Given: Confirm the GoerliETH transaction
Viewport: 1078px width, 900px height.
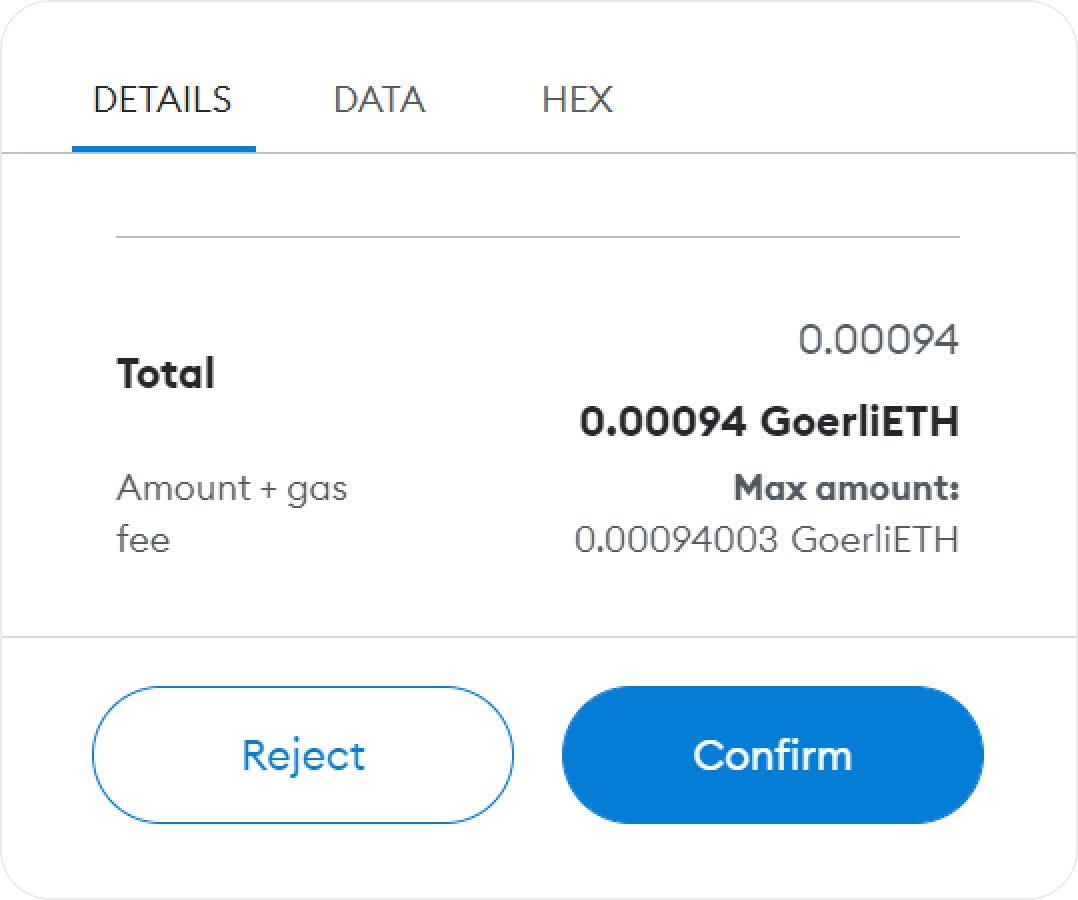Looking at the screenshot, I should tap(772, 755).
